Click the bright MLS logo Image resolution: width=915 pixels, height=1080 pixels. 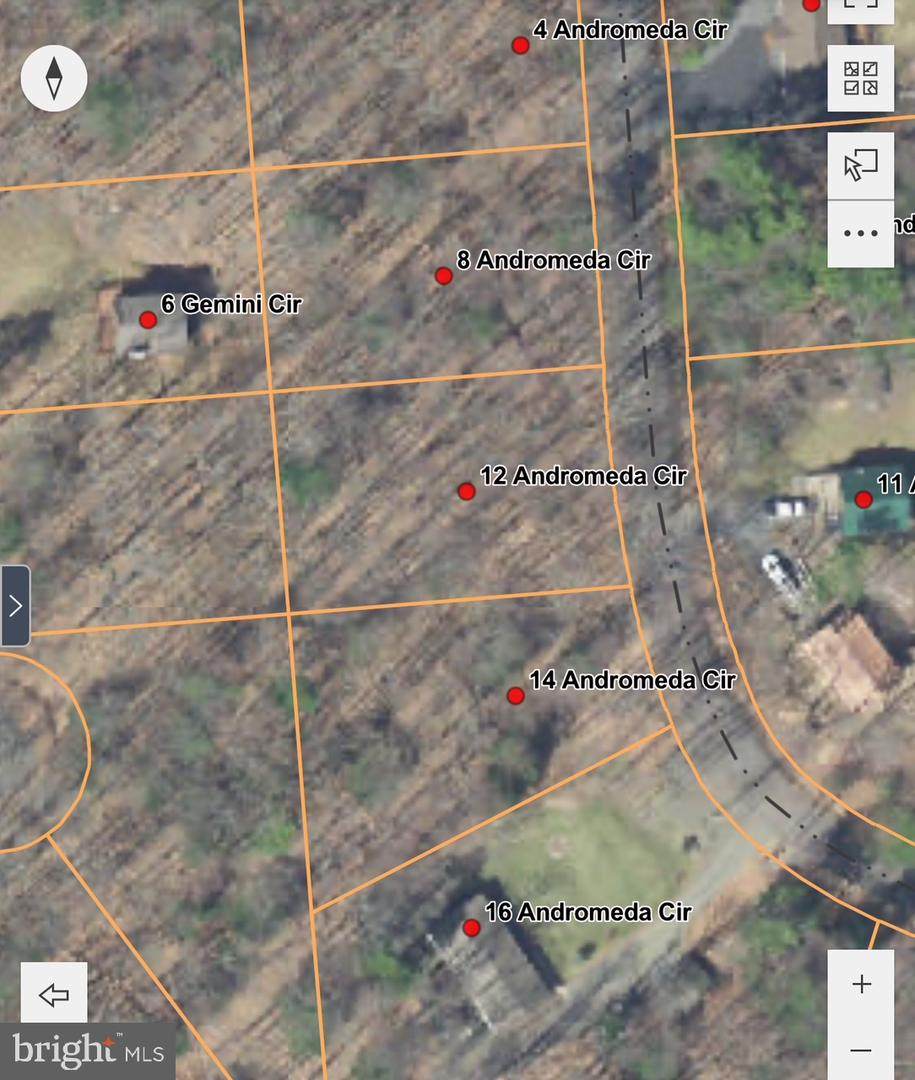[x=88, y=1050]
